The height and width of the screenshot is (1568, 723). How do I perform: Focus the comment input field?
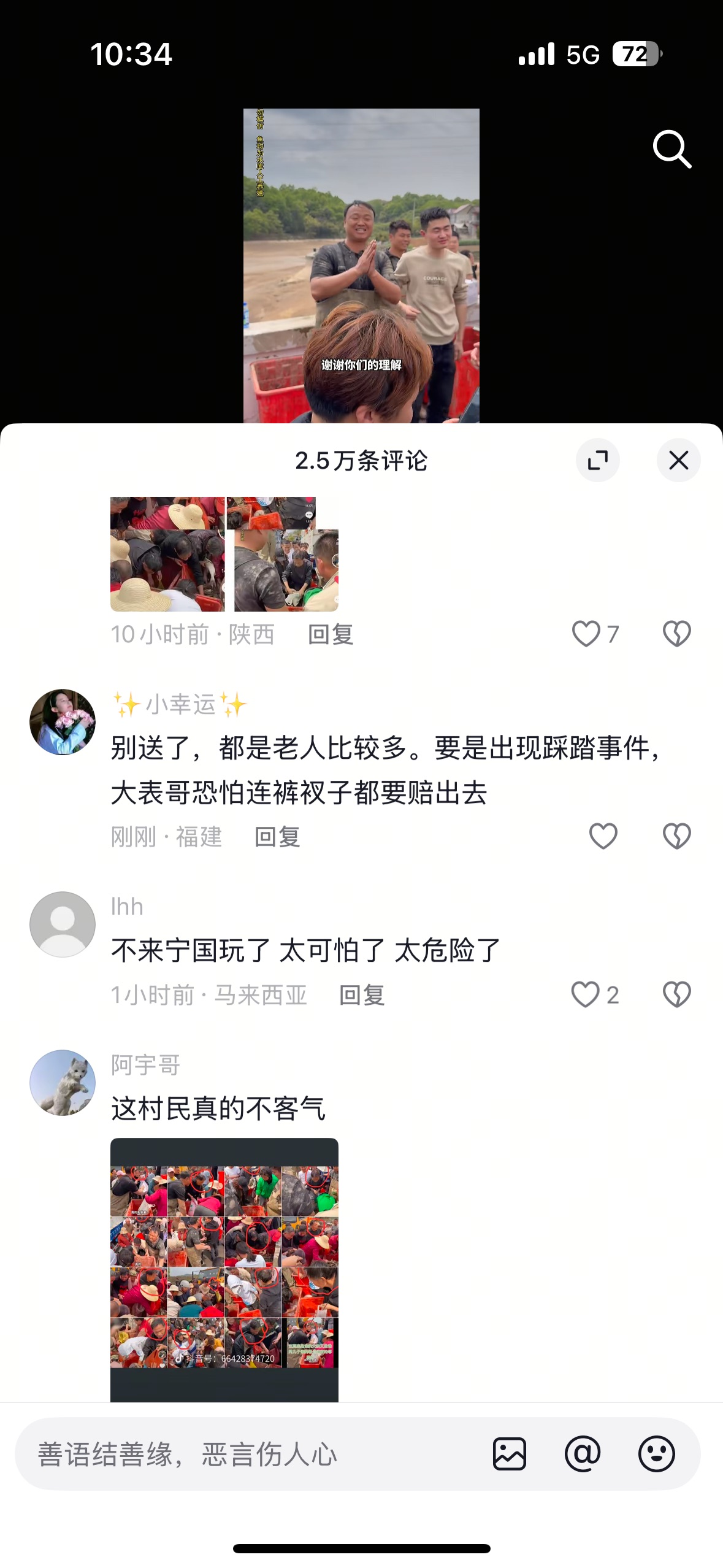[245, 1454]
